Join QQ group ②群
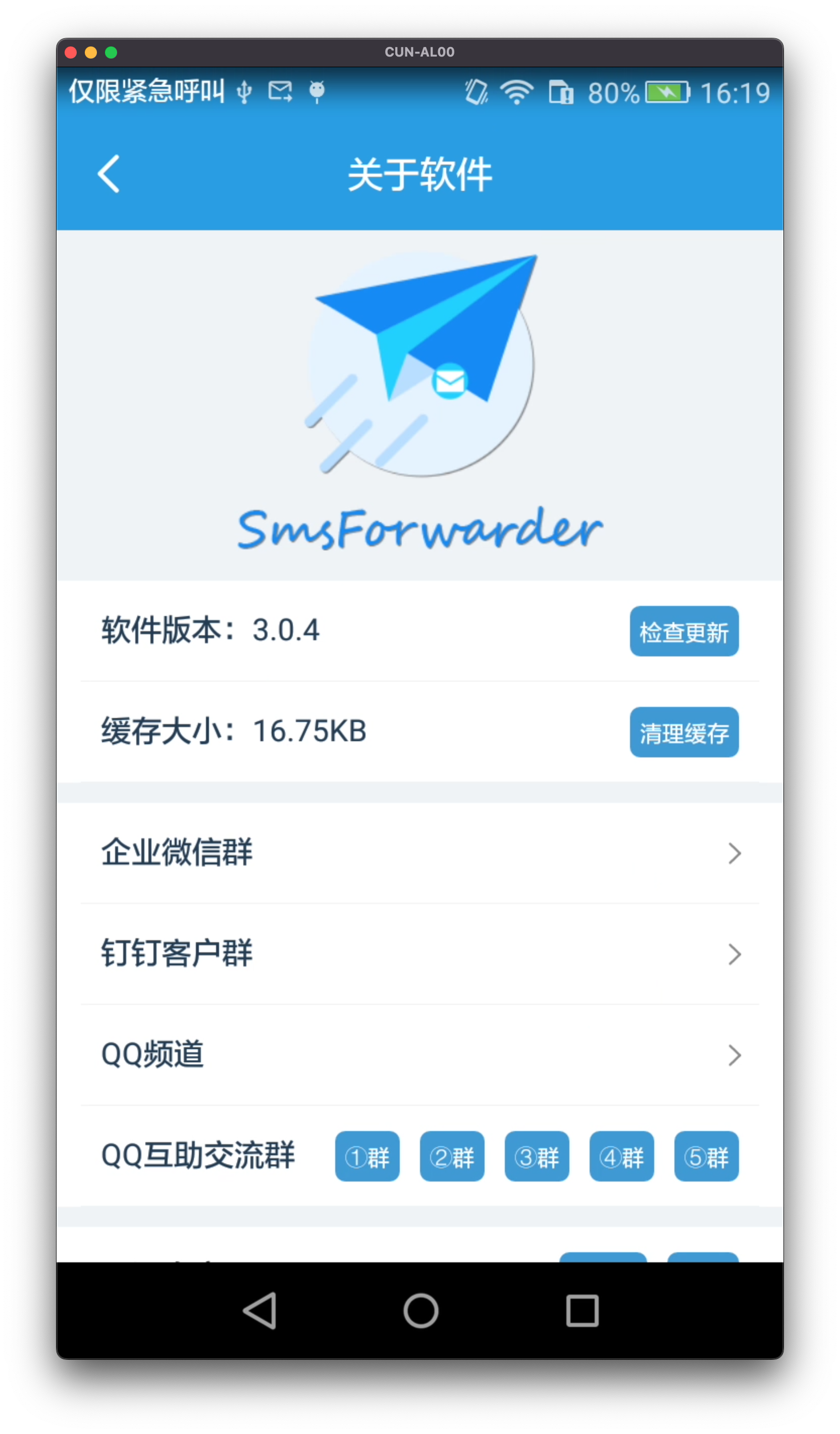 452,1156
